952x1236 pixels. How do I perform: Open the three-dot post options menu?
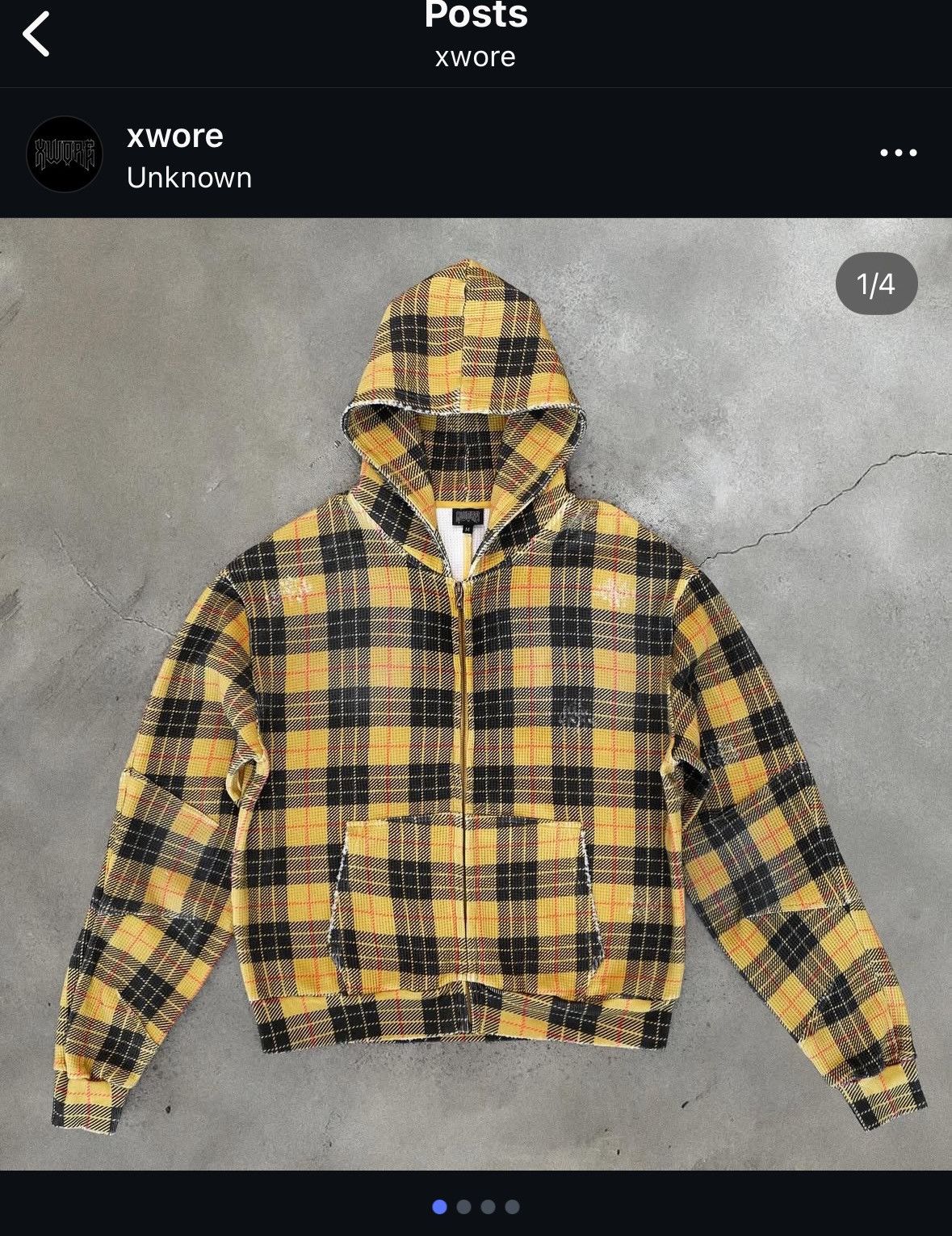tap(898, 153)
